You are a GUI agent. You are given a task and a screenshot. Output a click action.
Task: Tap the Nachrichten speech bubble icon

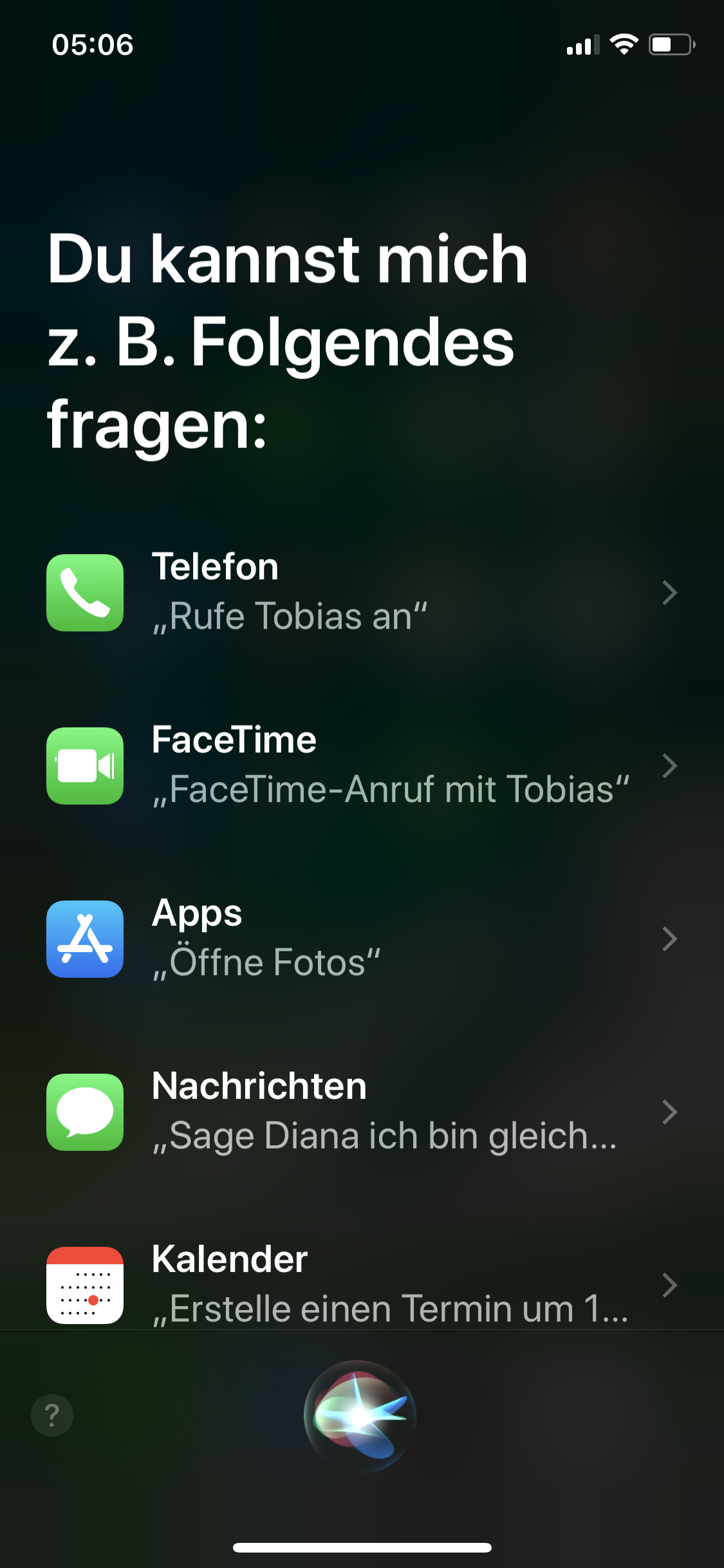pos(84,1113)
